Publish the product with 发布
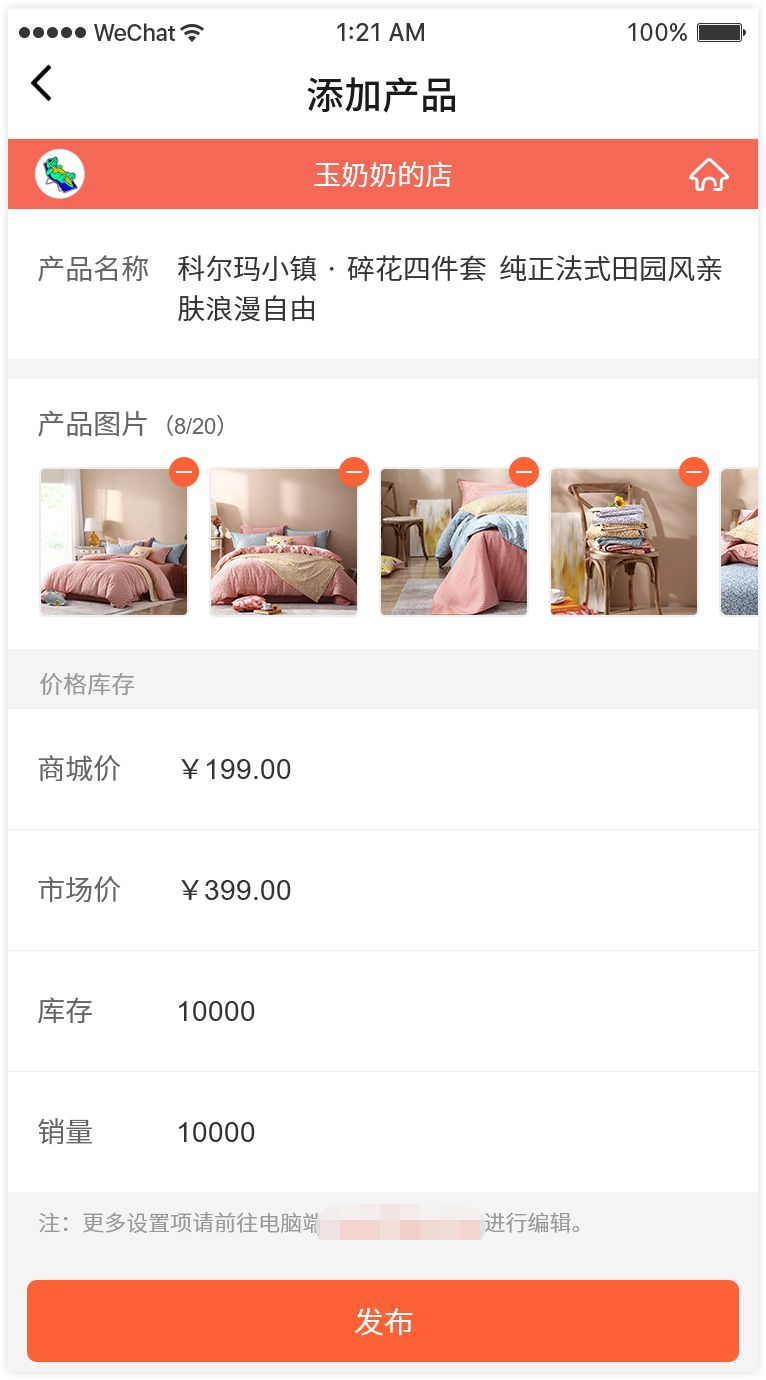This screenshot has height=1380, width=766. pyautogui.click(x=383, y=1321)
